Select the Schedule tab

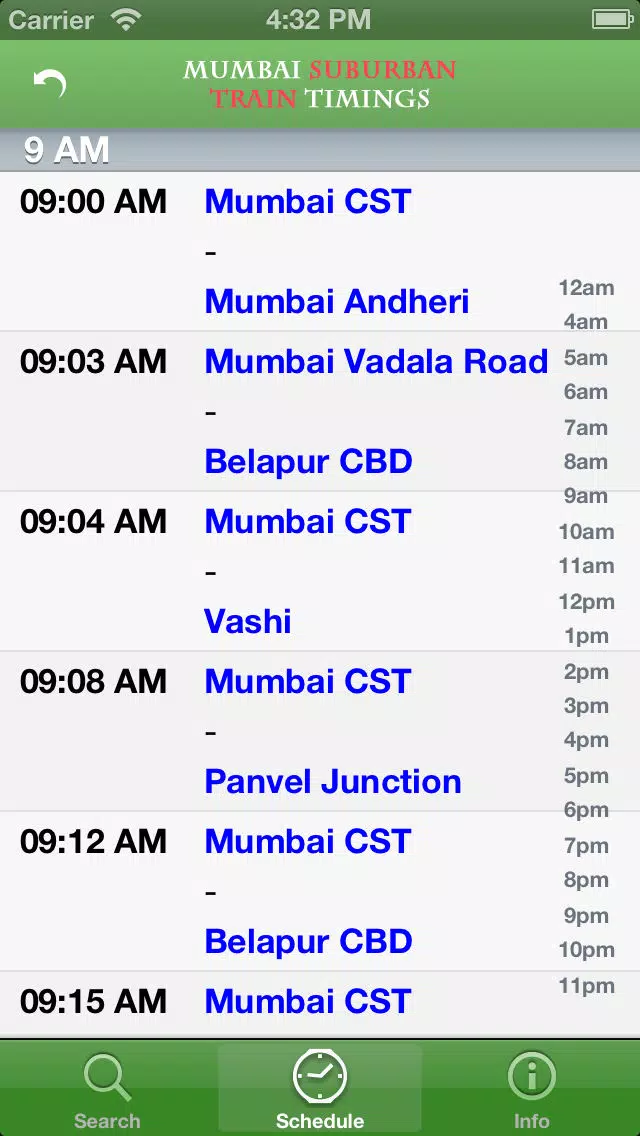tap(320, 1088)
